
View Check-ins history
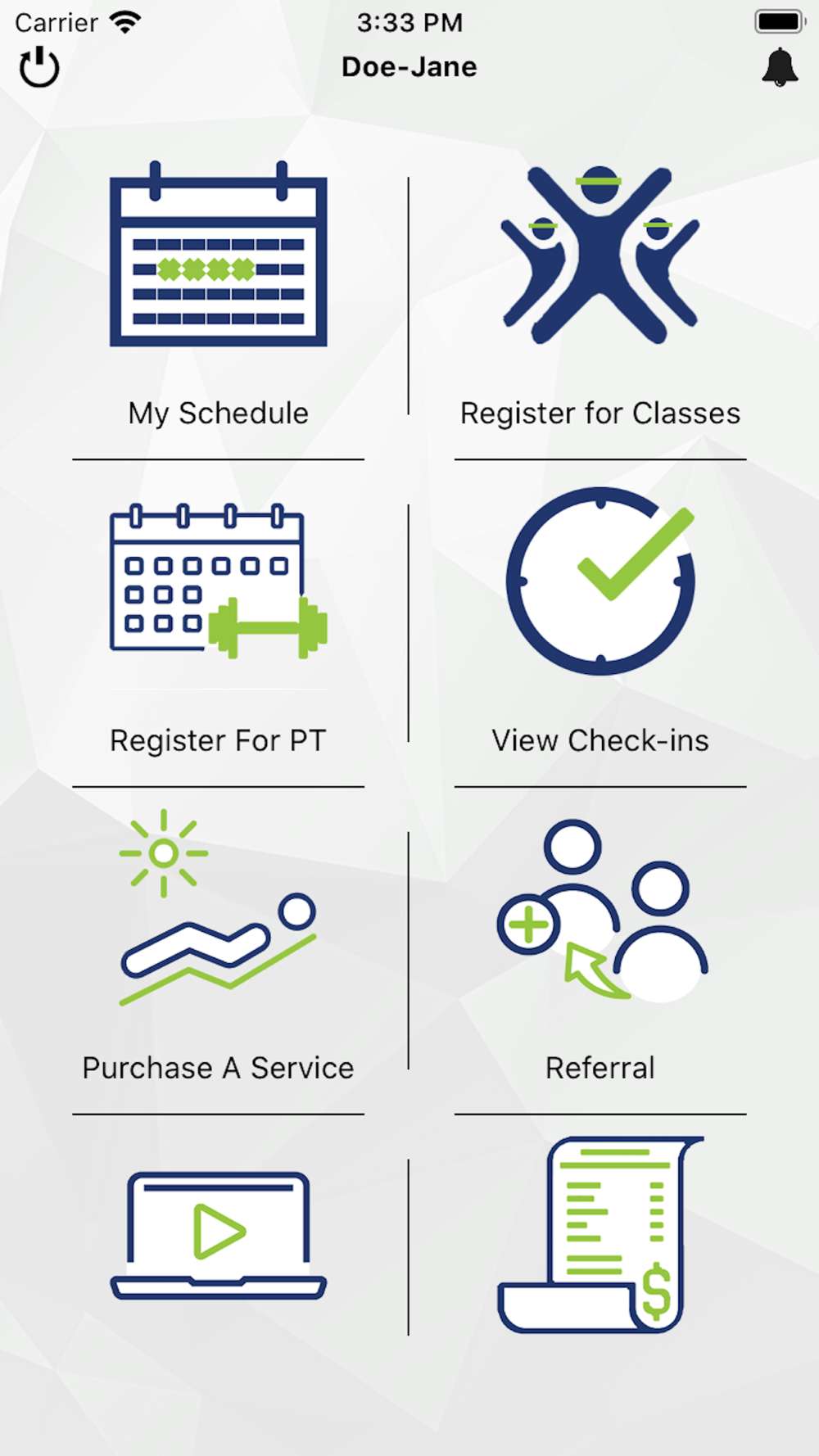click(x=600, y=623)
